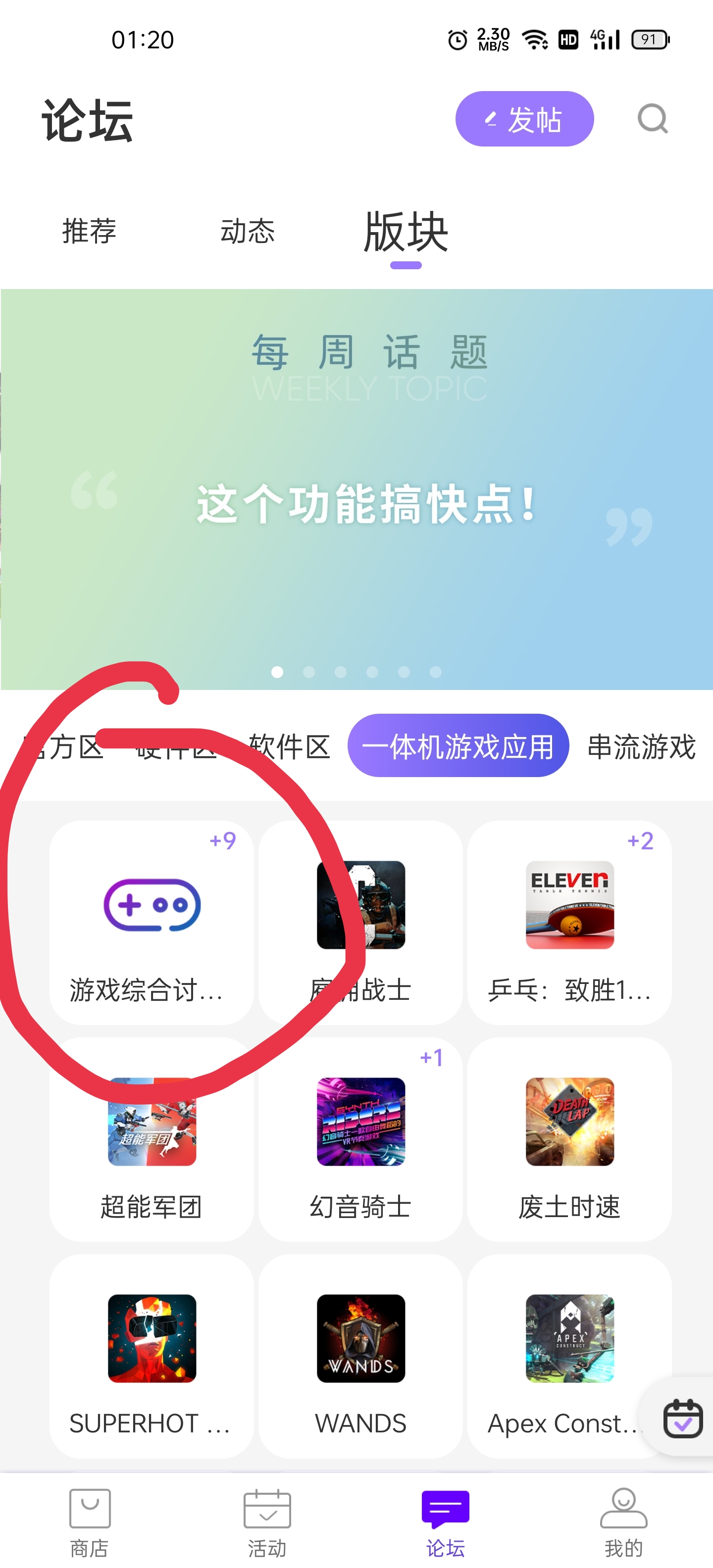
Task: Tap the floating calendar check-in icon
Action: coord(683,1418)
